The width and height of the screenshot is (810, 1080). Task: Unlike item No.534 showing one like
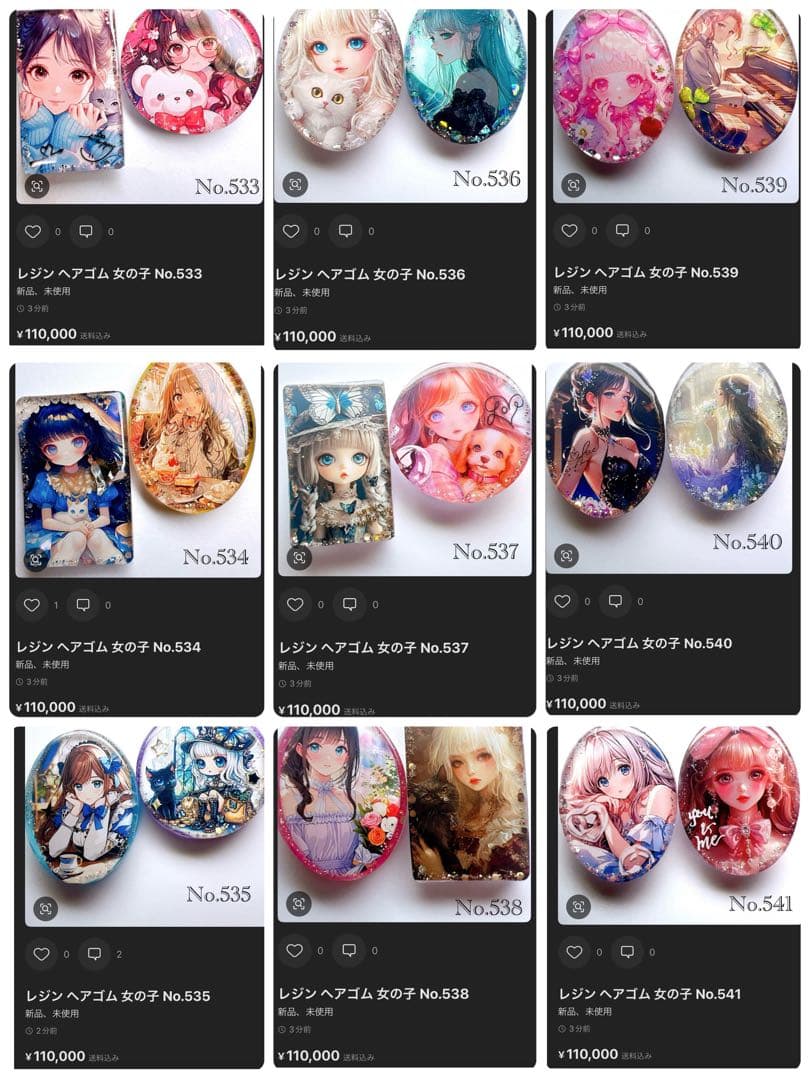[31, 605]
